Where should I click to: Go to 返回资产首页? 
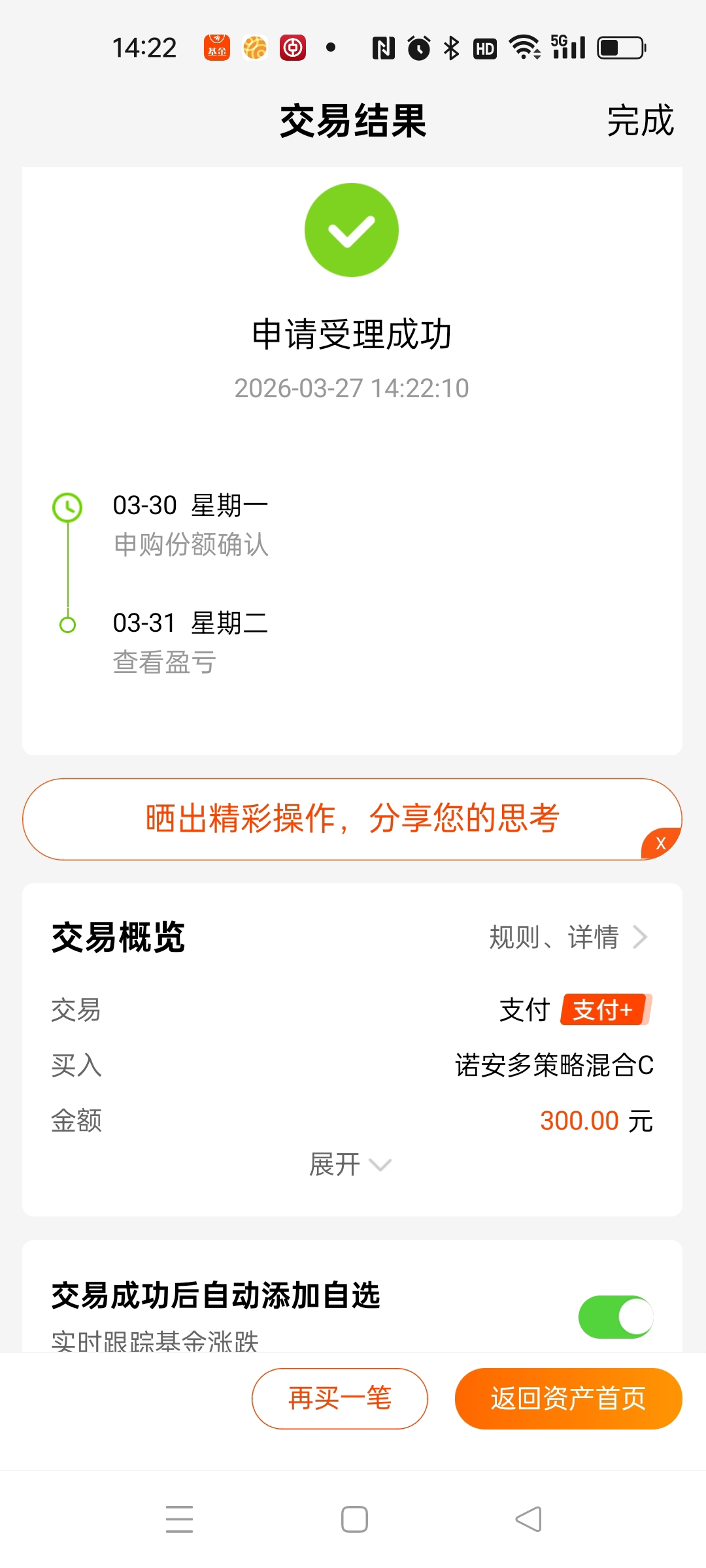568,1399
